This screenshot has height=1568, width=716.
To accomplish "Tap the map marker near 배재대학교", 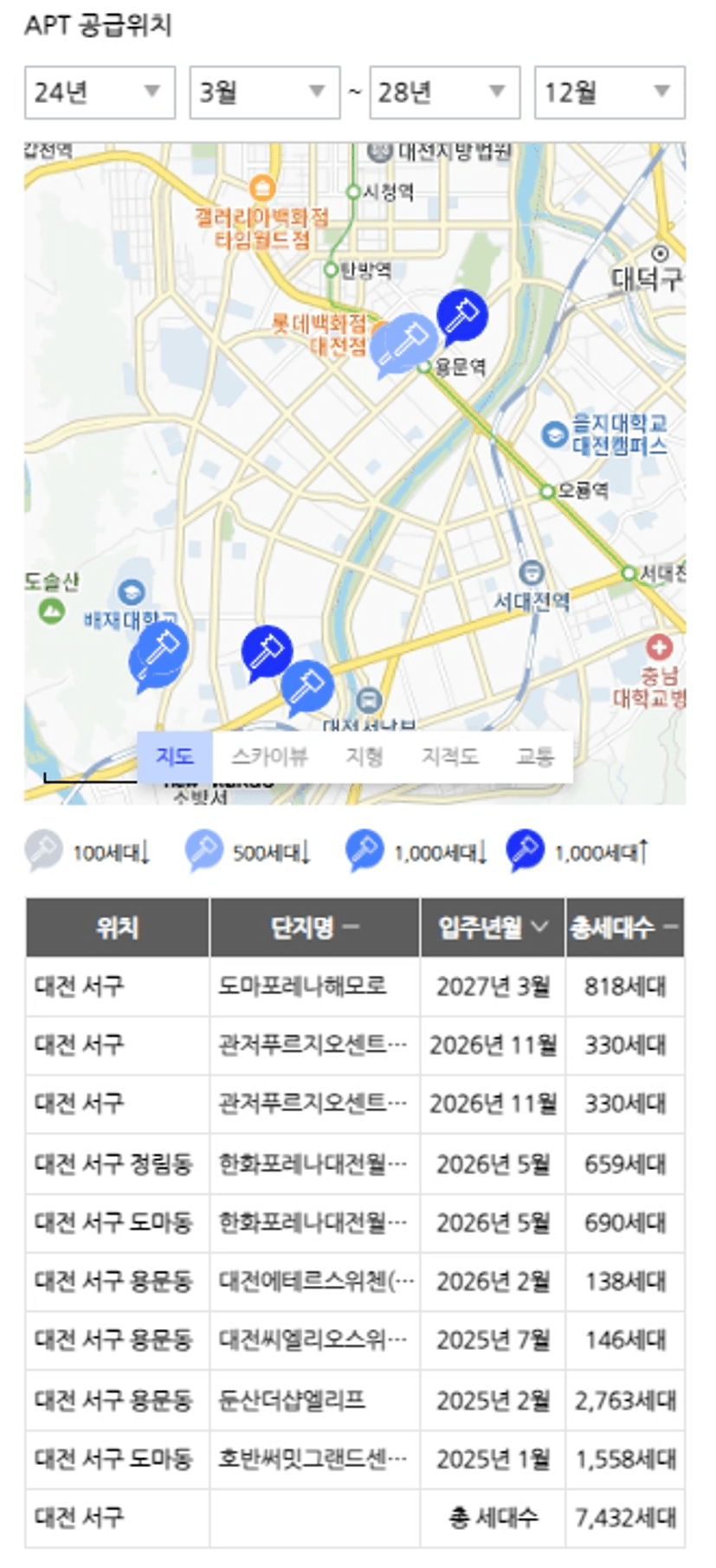I will pyautogui.click(x=158, y=656).
